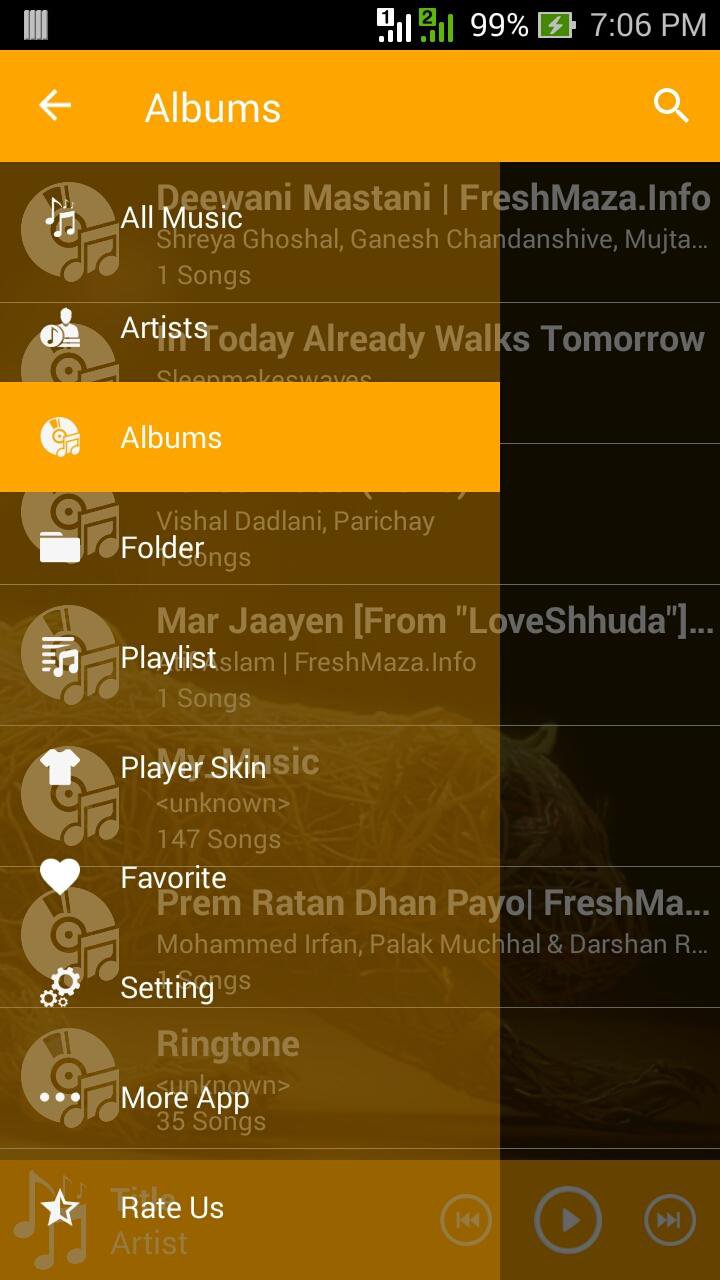Open the search icon in the app bar
Viewport: 720px width, 1280px height.
click(671, 106)
